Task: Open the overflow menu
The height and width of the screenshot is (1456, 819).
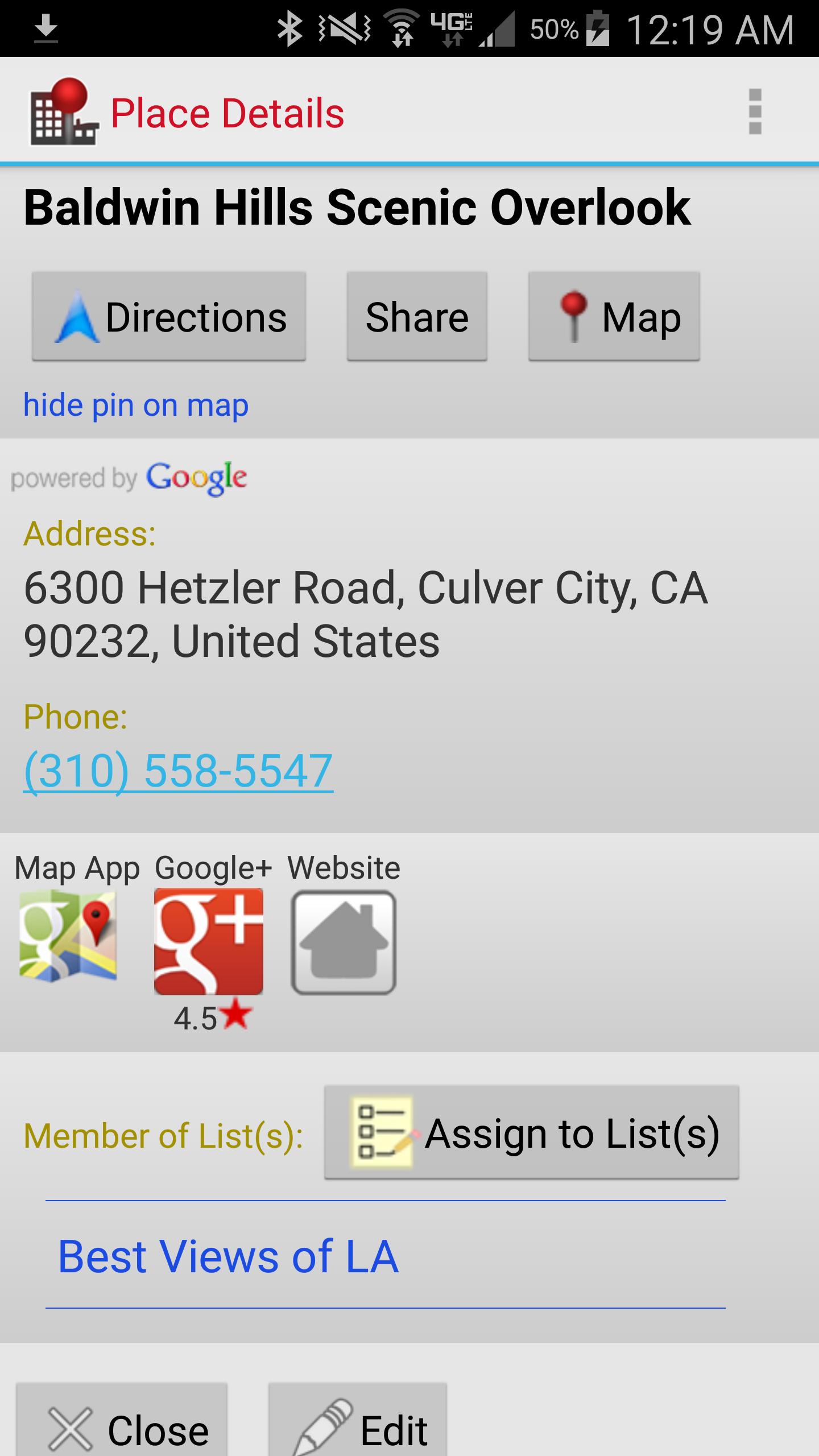Action: [755, 112]
